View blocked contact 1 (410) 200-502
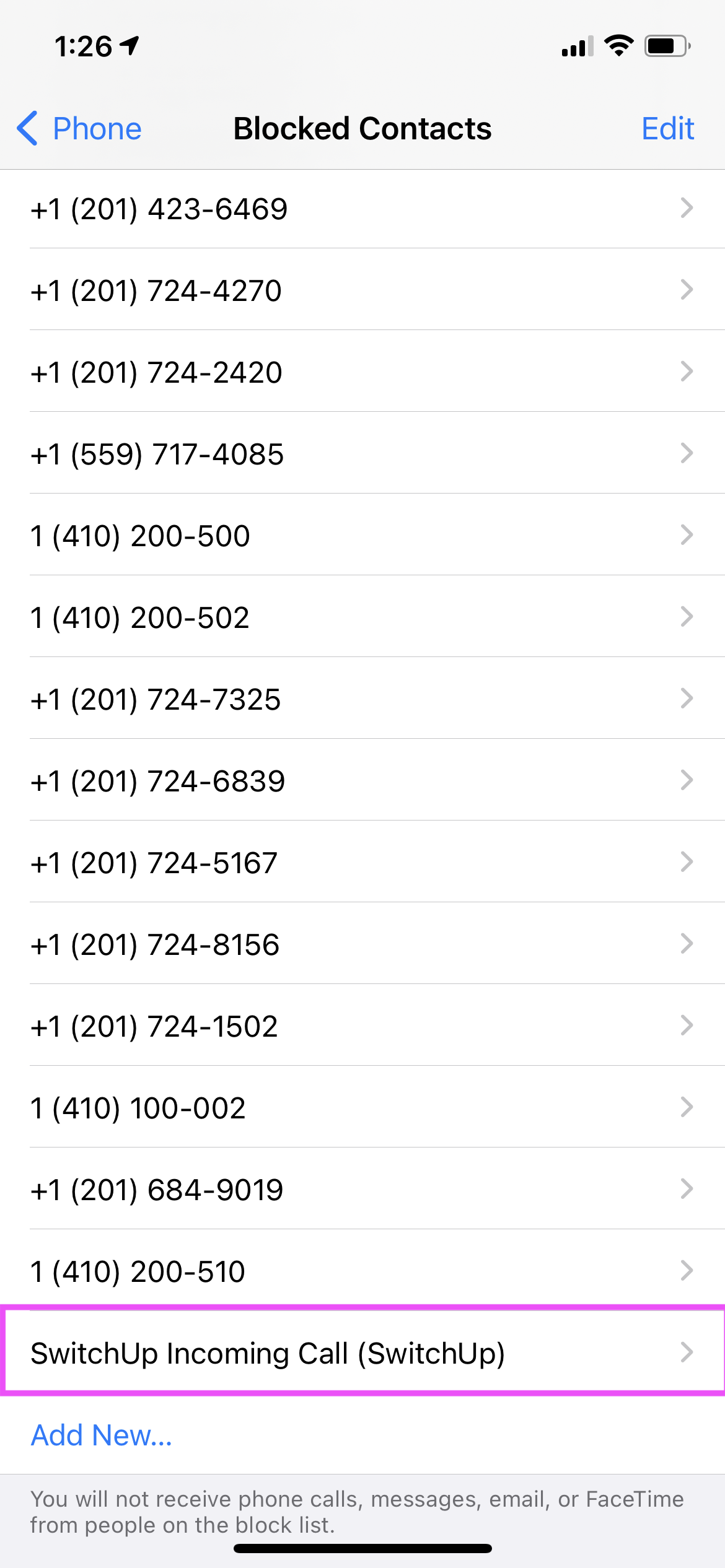This screenshot has height=1568, width=725. pyautogui.click(x=362, y=617)
